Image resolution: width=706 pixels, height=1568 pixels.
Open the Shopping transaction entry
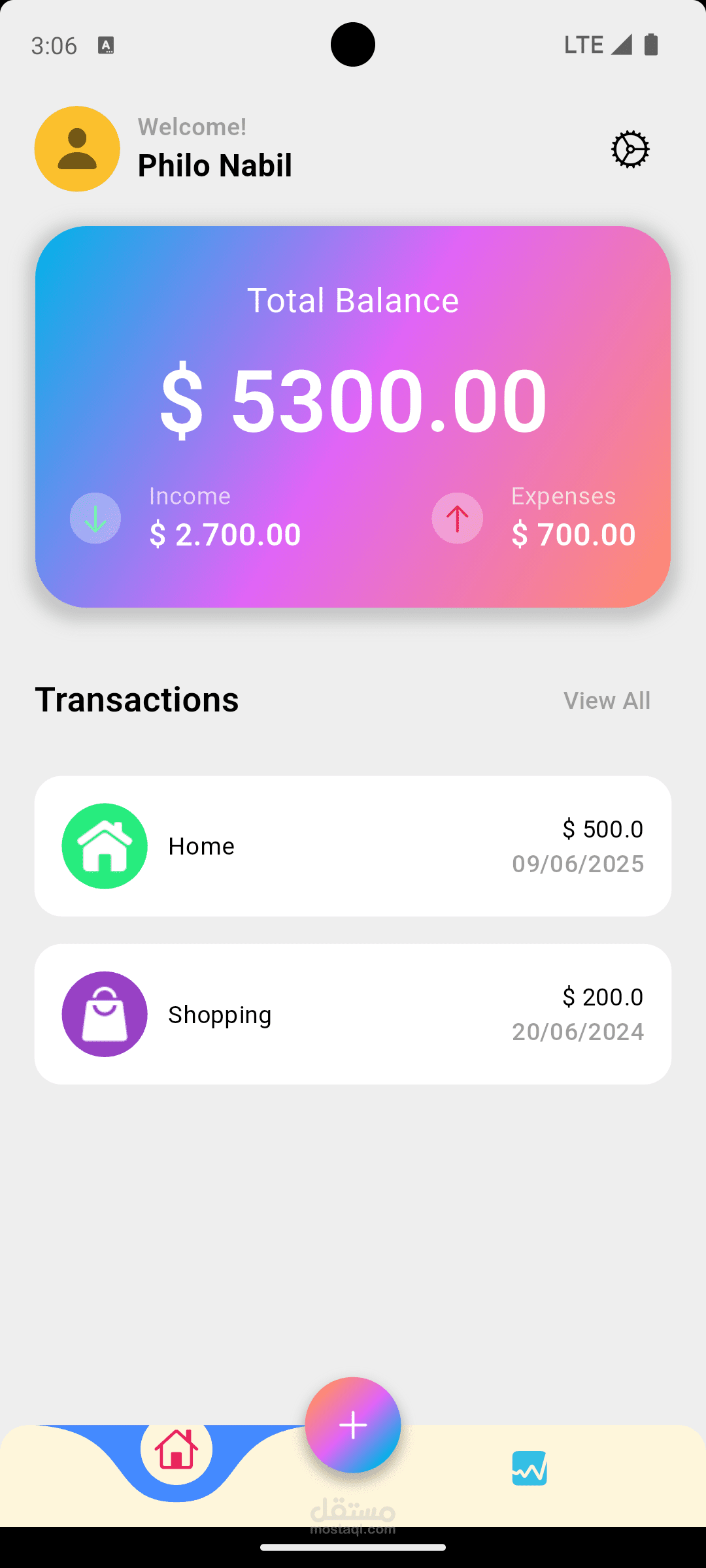(353, 1014)
